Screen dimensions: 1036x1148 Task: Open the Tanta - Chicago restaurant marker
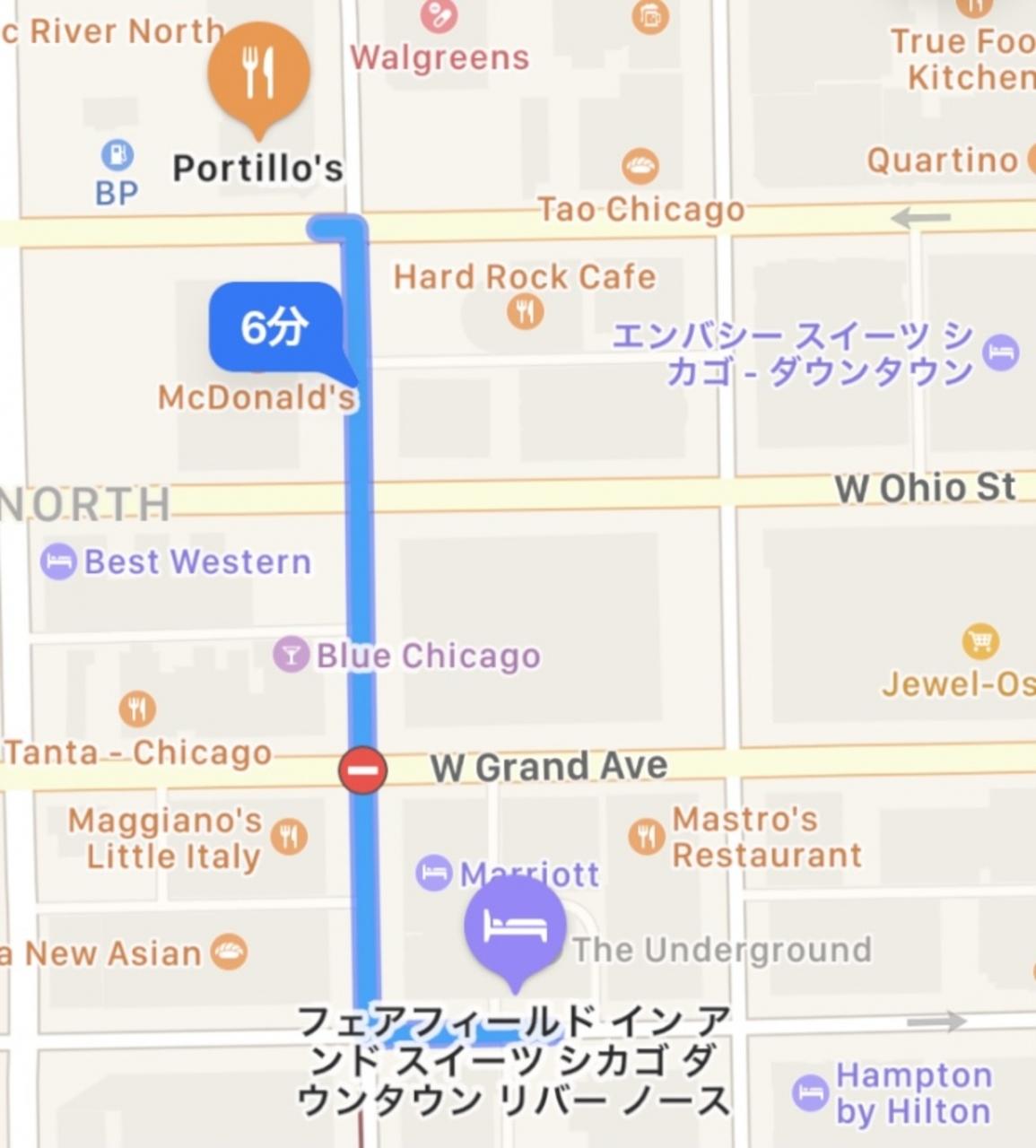[x=137, y=709]
